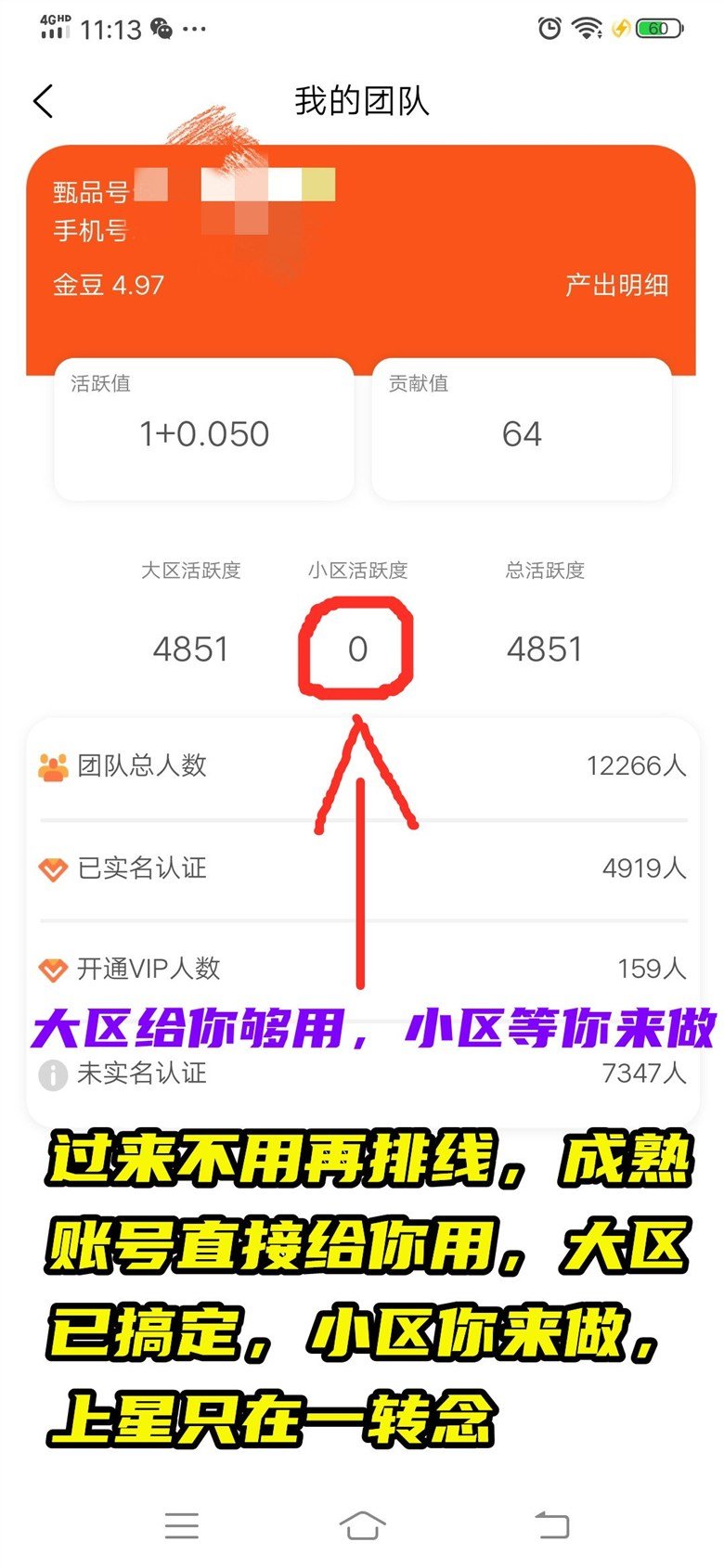The height and width of the screenshot is (1568, 724).
Task: Open the system recent apps menu
Action: (x=182, y=1525)
